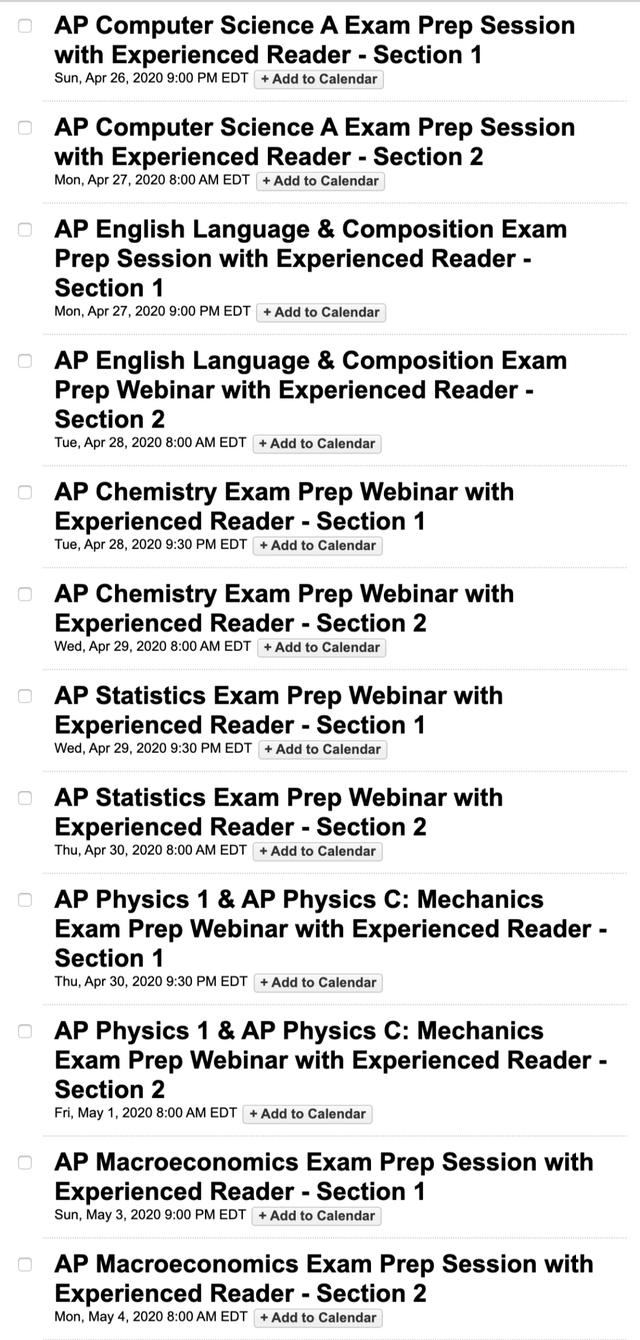This screenshot has height=1340, width=640.
Task: Add AP Statistics Section 2 to calendar
Action: pyautogui.click(x=318, y=851)
